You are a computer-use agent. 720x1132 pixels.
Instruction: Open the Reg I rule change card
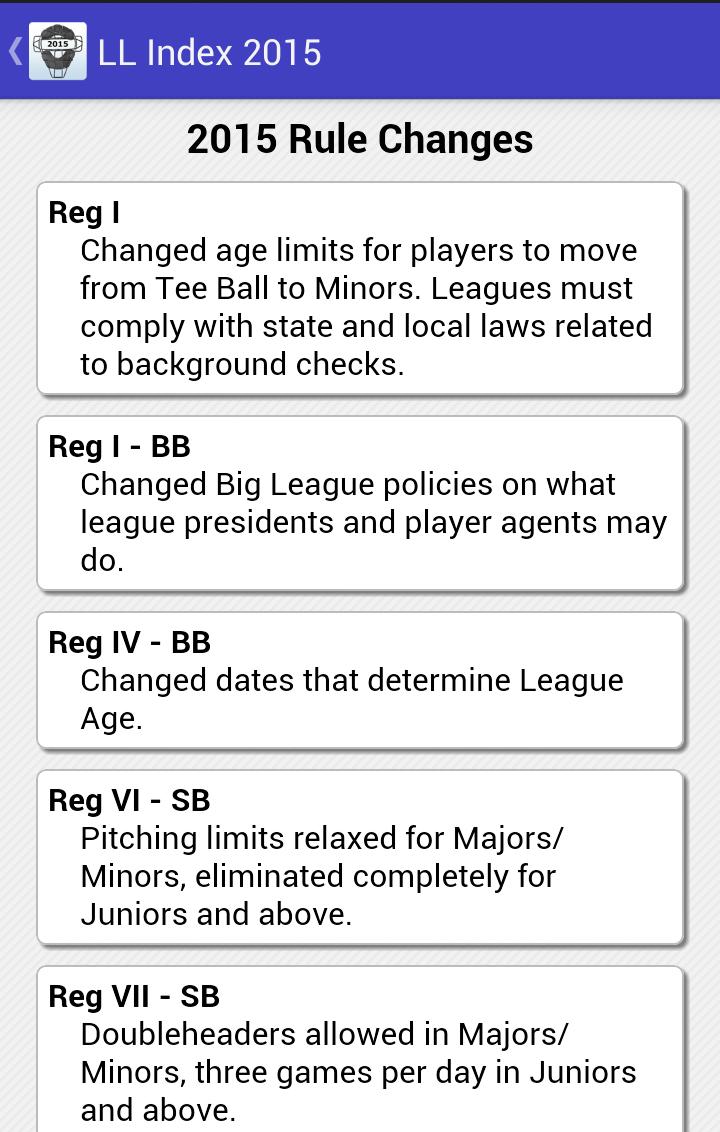(x=360, y=288)
